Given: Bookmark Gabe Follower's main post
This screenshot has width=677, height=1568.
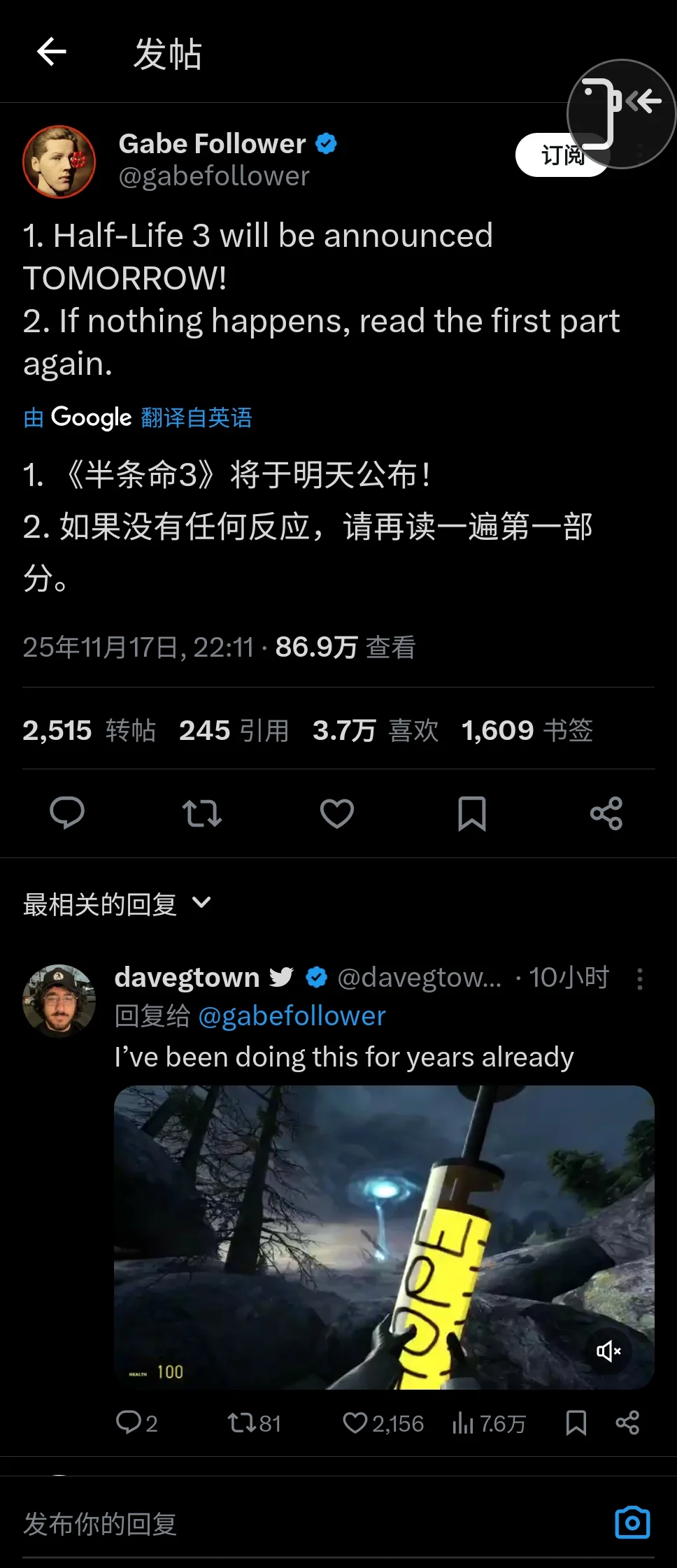Looking at the screenshot, I should [471, 813].
